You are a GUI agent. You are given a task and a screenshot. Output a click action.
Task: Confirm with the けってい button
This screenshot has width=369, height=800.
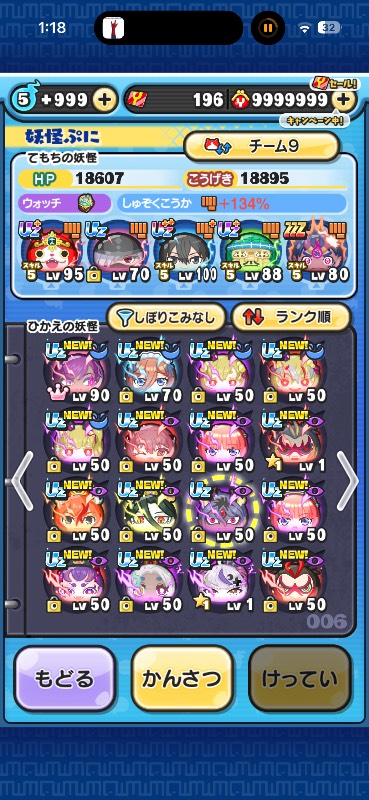click(300, 678)
